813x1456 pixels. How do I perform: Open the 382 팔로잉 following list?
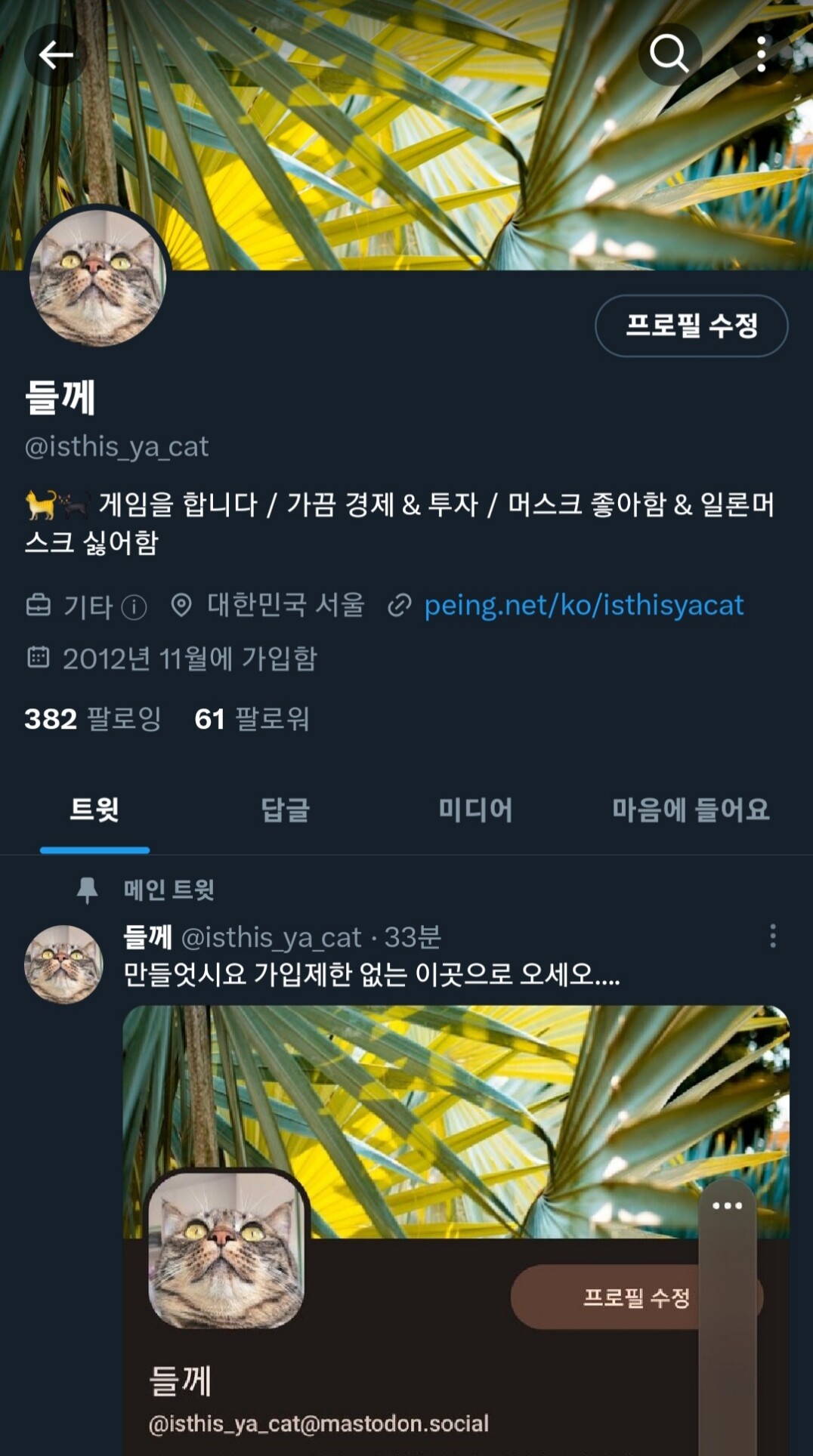92,718
